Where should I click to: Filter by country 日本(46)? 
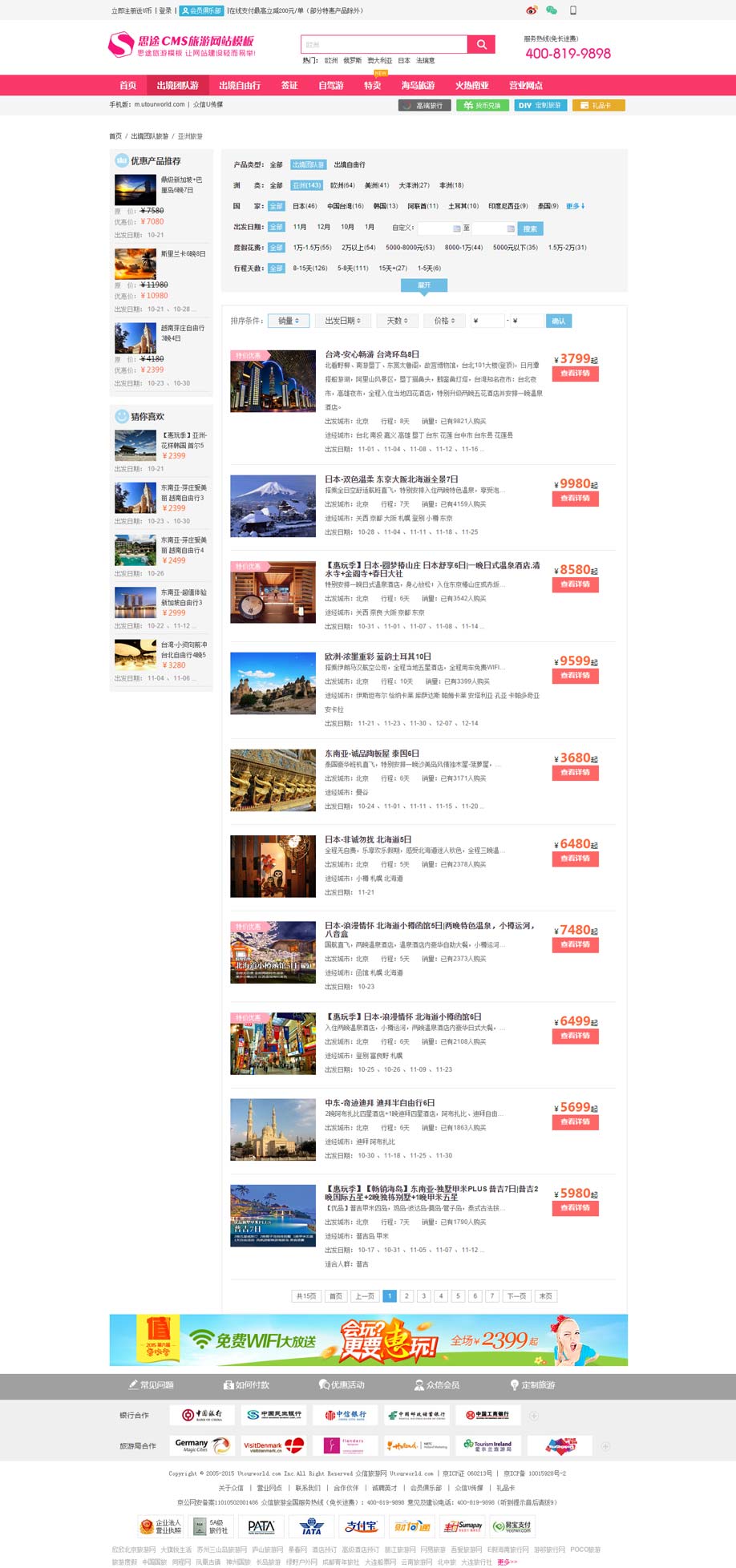pos(305,206)
